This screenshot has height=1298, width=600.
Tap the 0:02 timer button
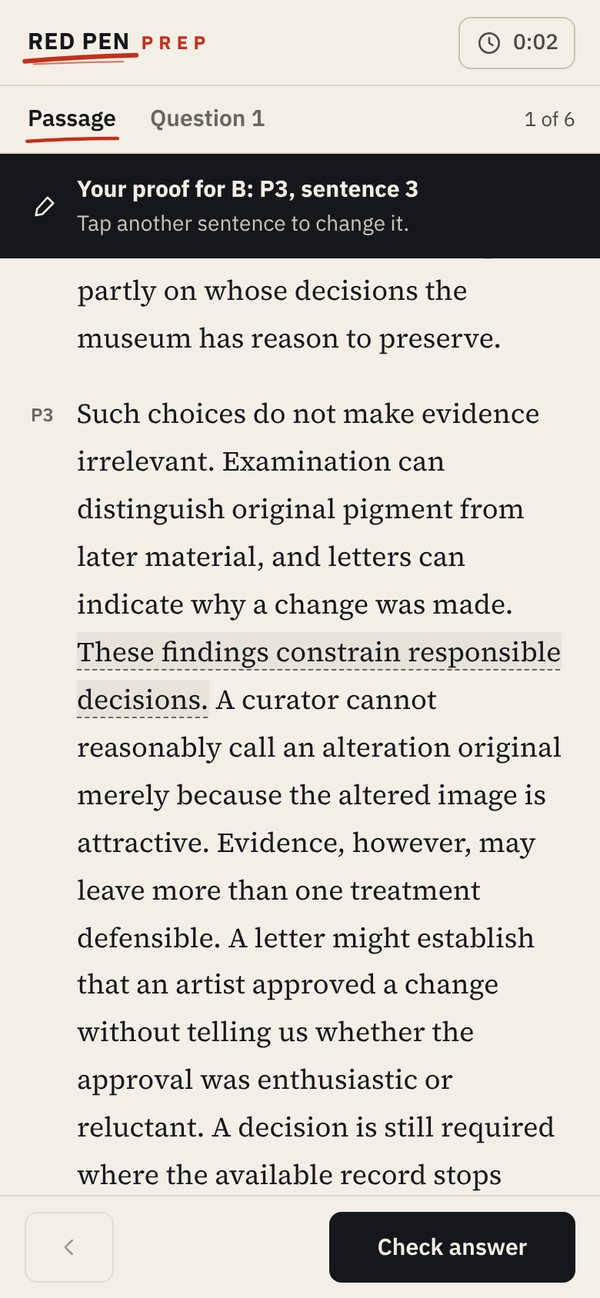click(x=516, y=43)
